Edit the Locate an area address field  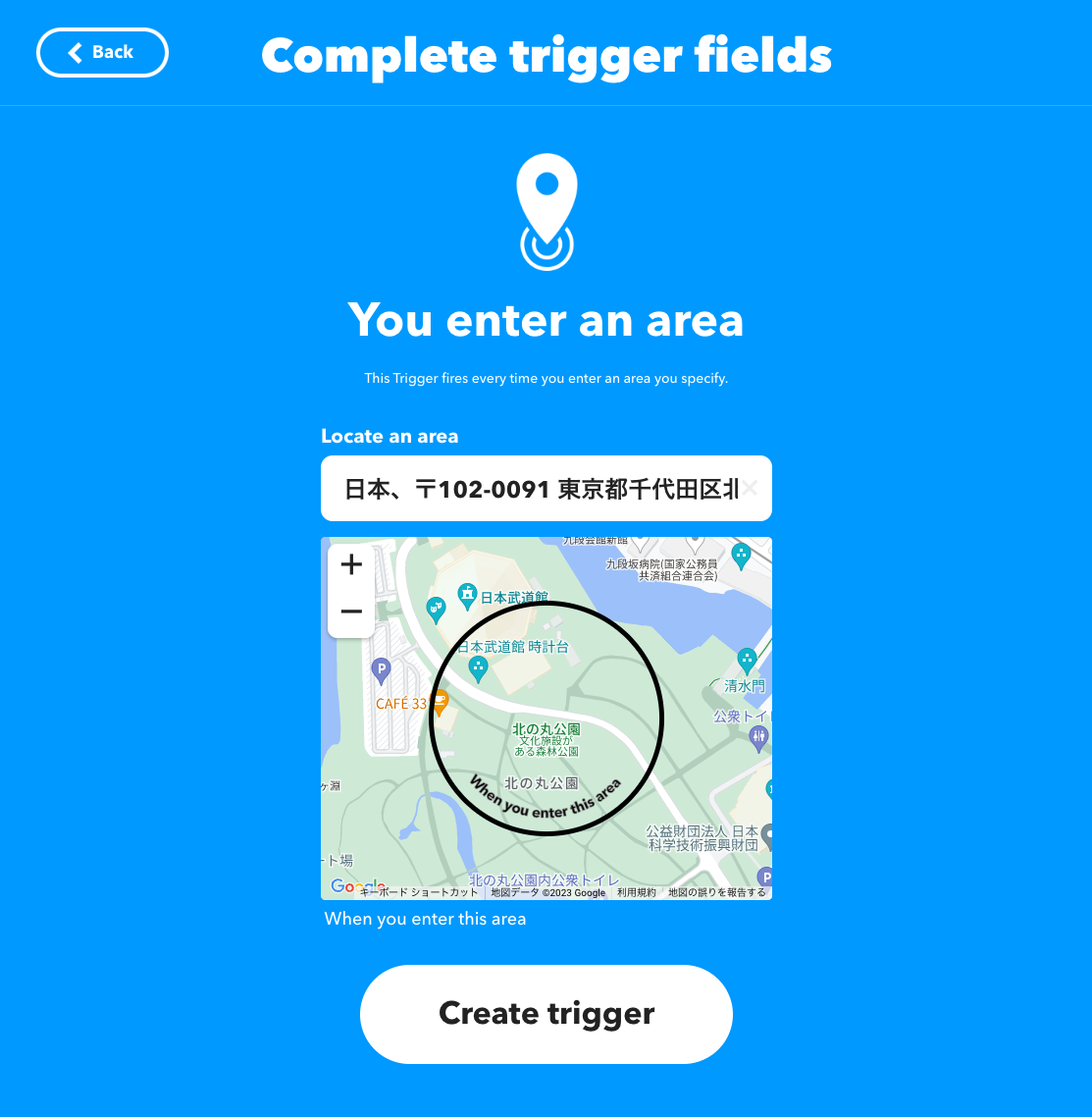(530, 488)
